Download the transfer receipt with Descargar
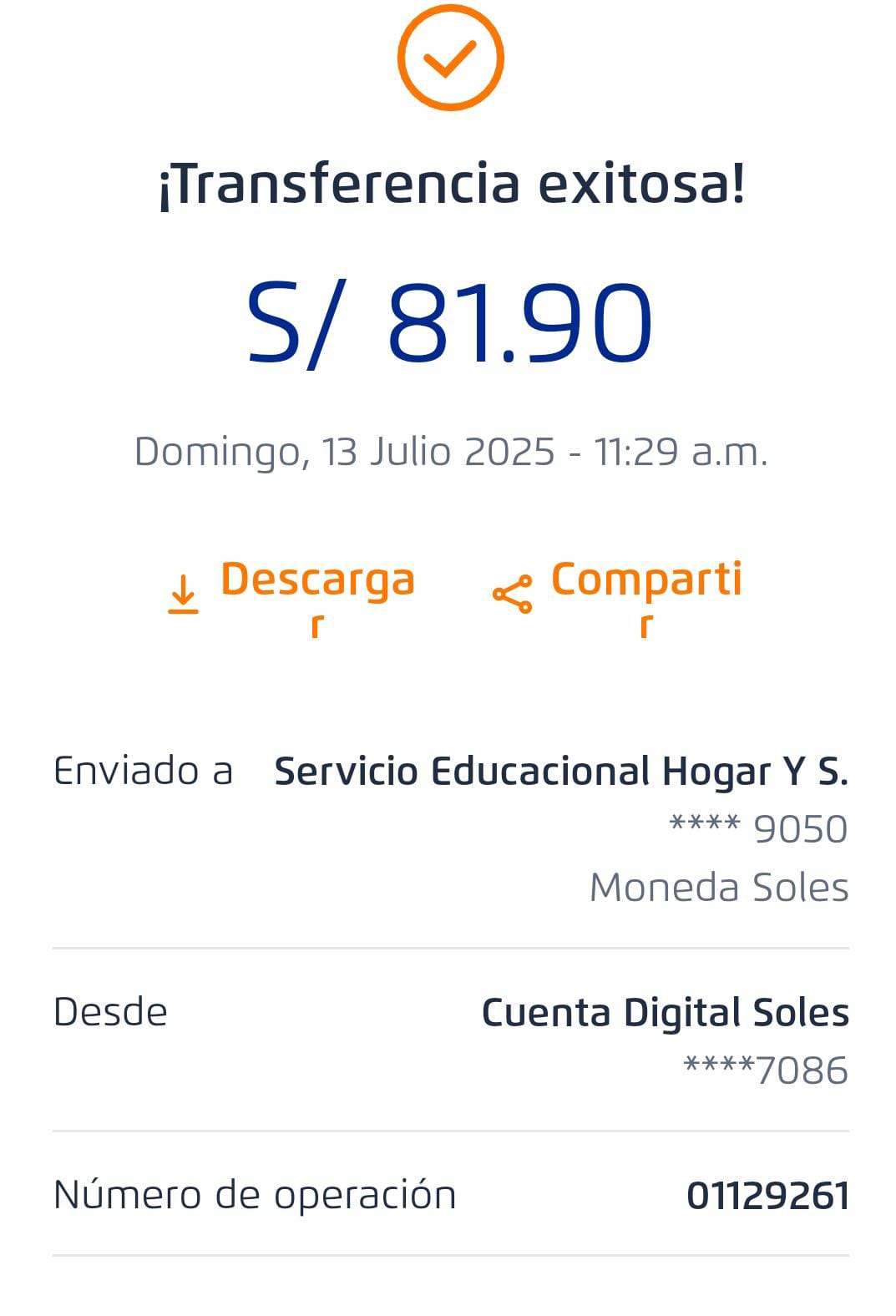The height and width of the screenshot is (1316, 896). (x=292, y=593)
